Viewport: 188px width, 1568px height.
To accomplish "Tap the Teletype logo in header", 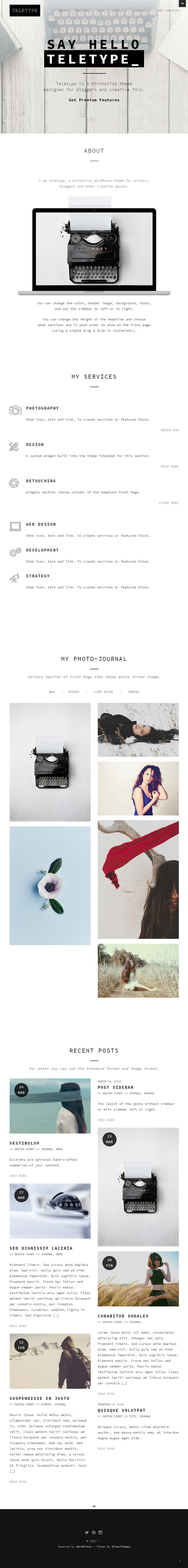I will [25, 10].
